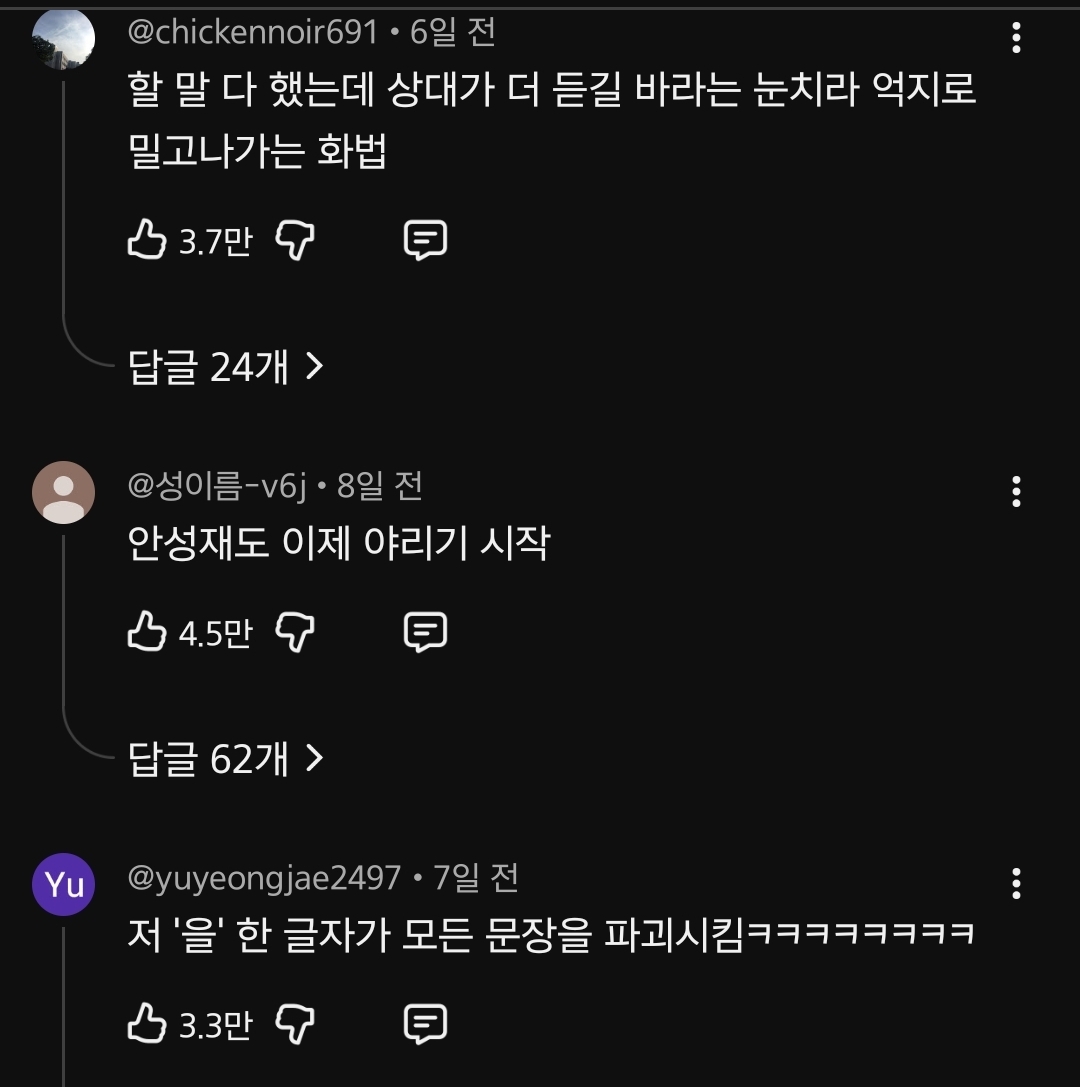The width and height of the screenshot is (1080, 1087).
Task: Open overflow menu on @chickennoir691's comment
Action: pyautogui.click(x=1016, y=37)
